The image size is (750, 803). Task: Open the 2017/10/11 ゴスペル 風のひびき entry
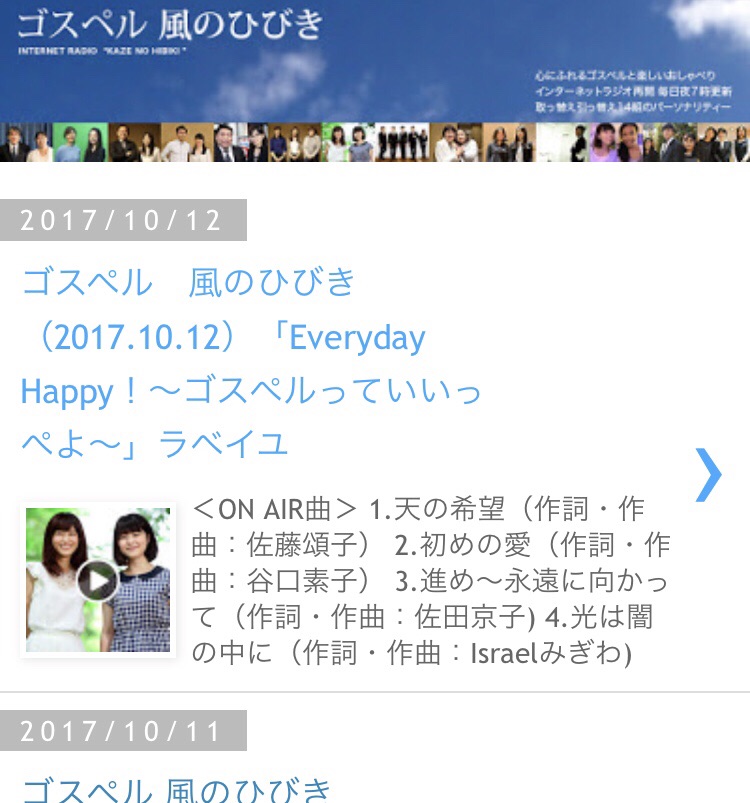(x=176, y=788)
